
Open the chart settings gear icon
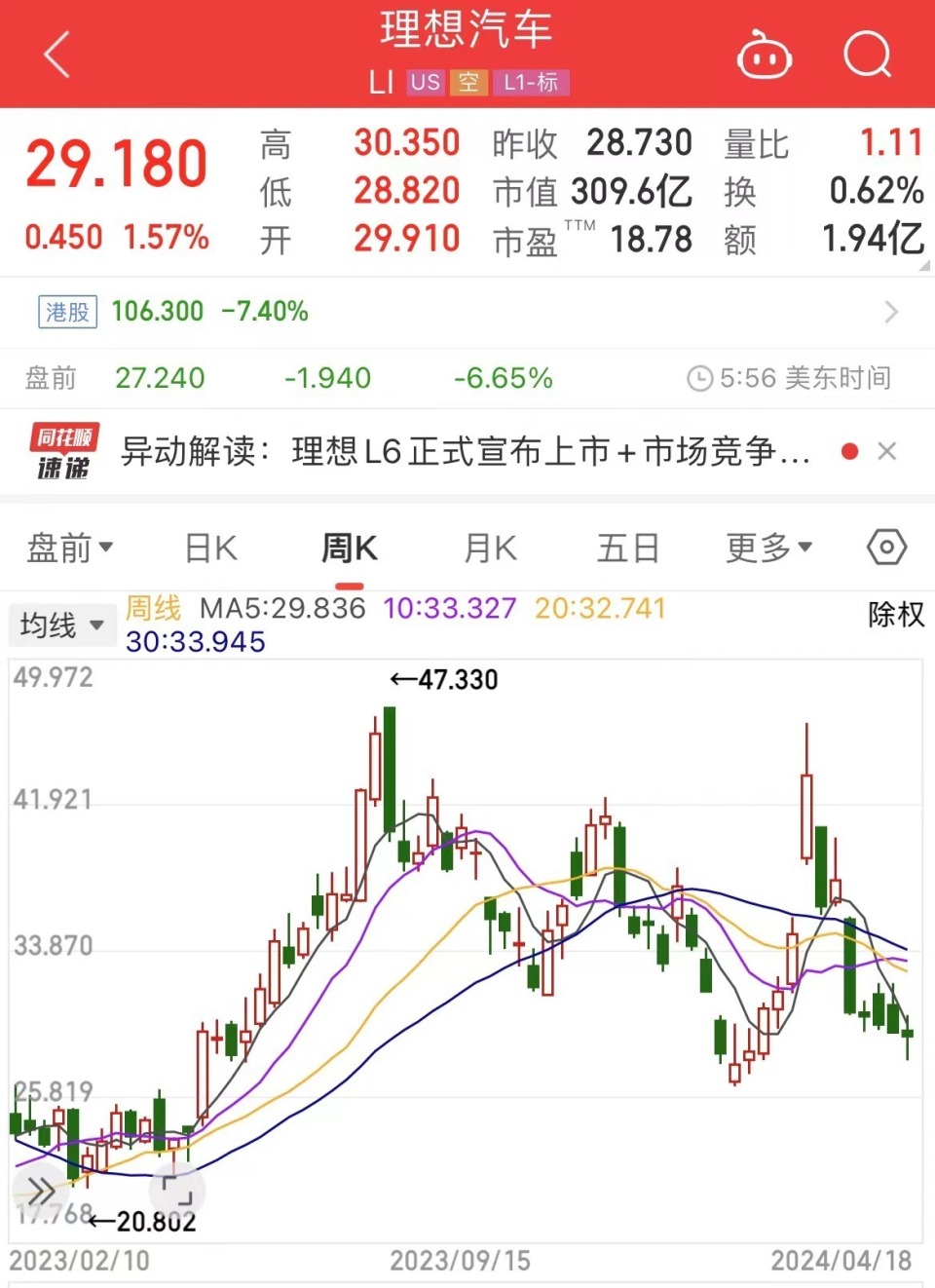coord(886,548)
